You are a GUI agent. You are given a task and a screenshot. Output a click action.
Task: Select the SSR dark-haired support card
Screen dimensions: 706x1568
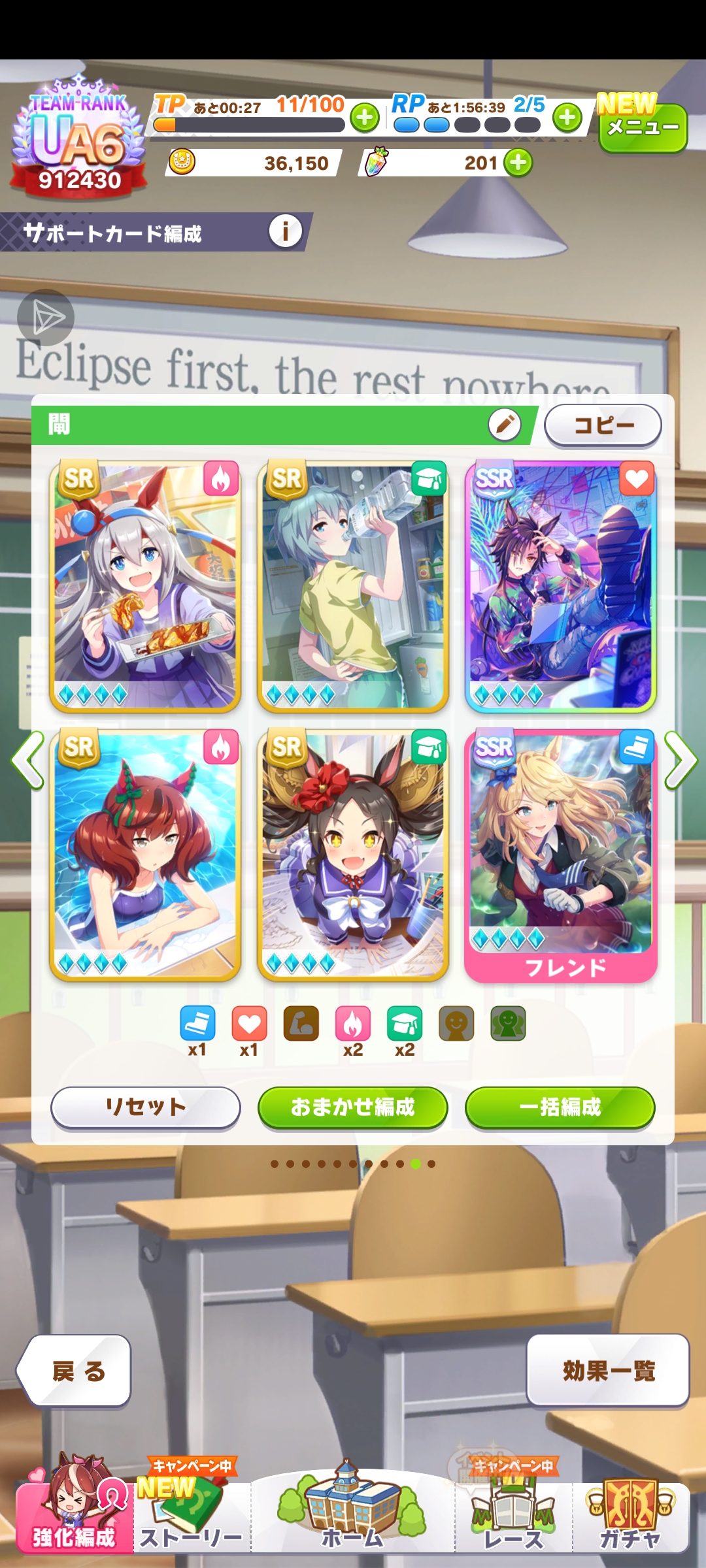(x=560, y=586)
